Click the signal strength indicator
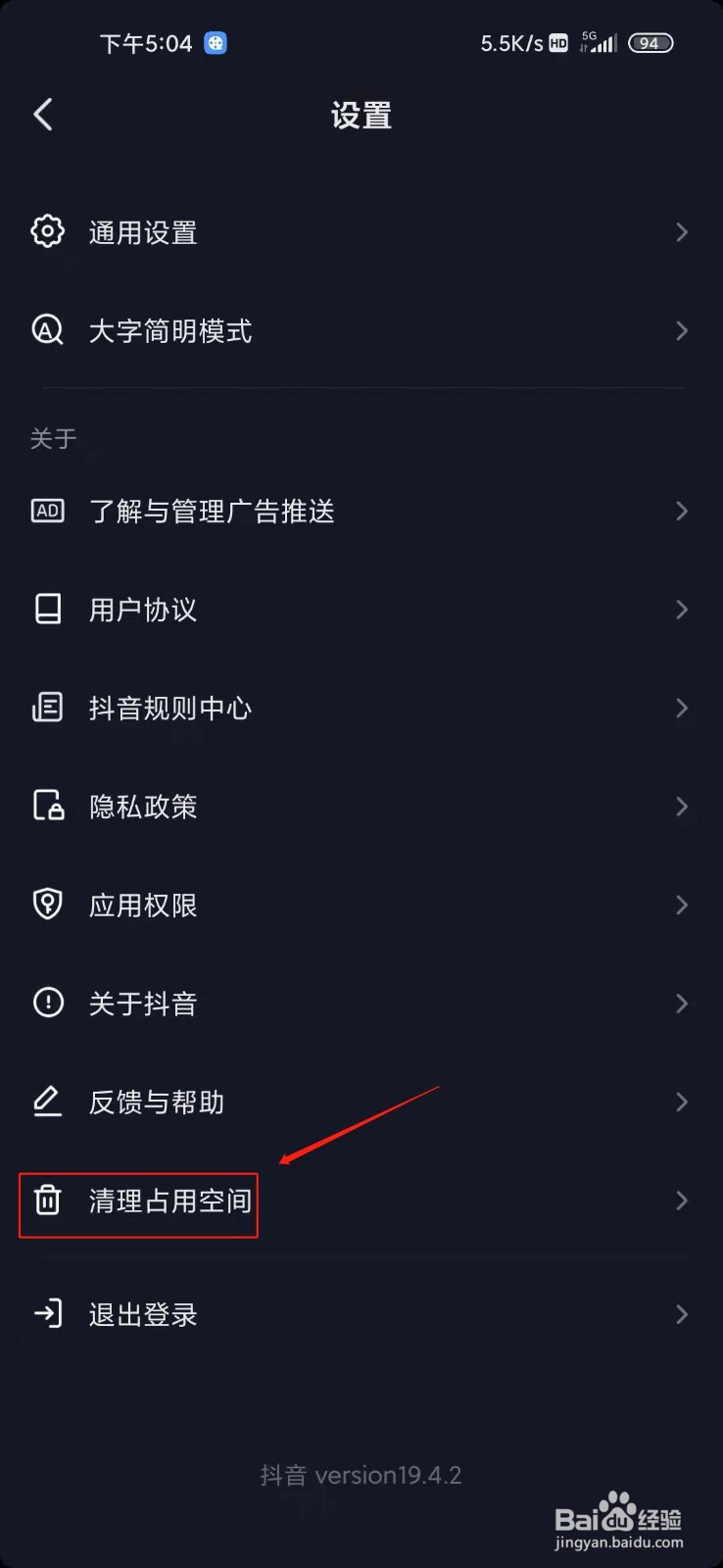This screenshot has height=1568, width=723. 602,43
